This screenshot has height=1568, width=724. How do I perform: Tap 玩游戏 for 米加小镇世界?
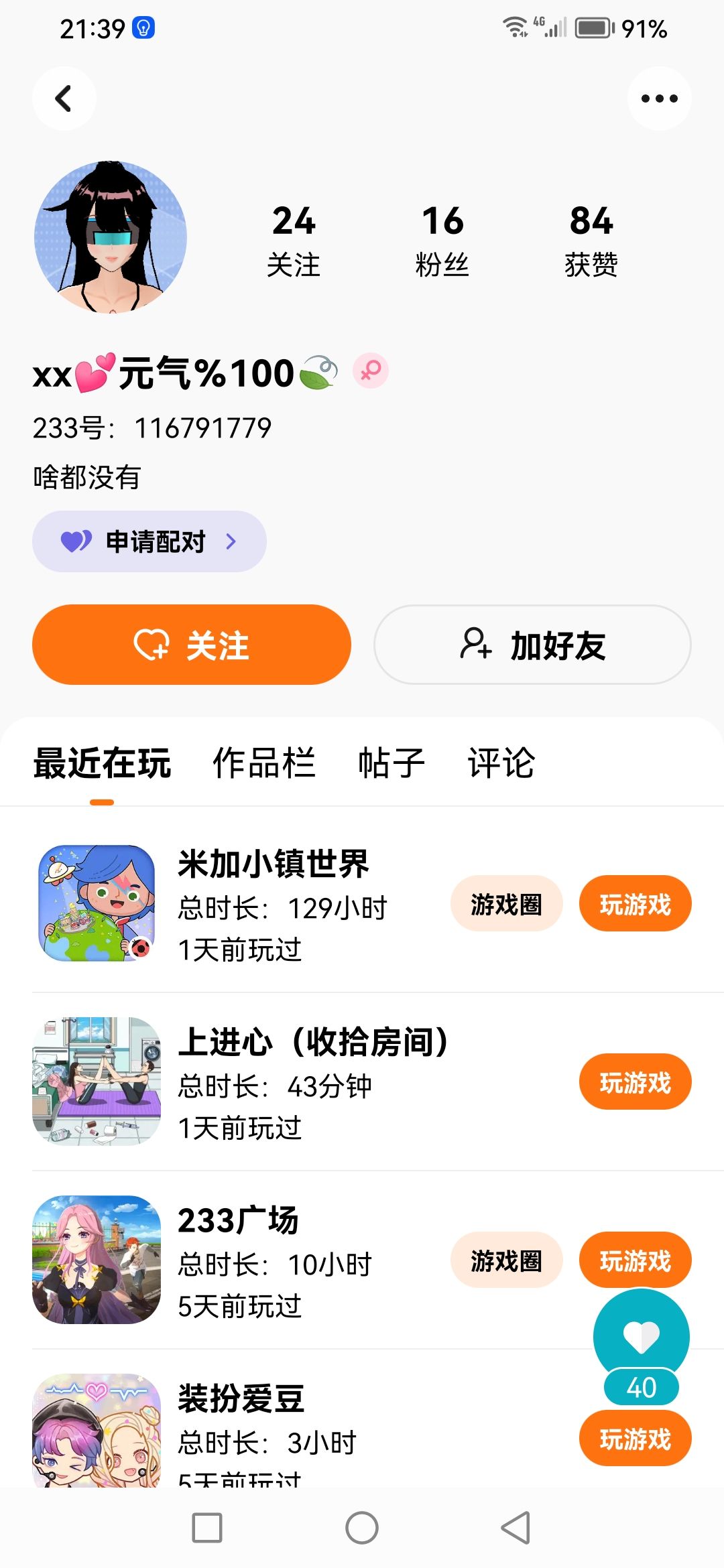635,904
